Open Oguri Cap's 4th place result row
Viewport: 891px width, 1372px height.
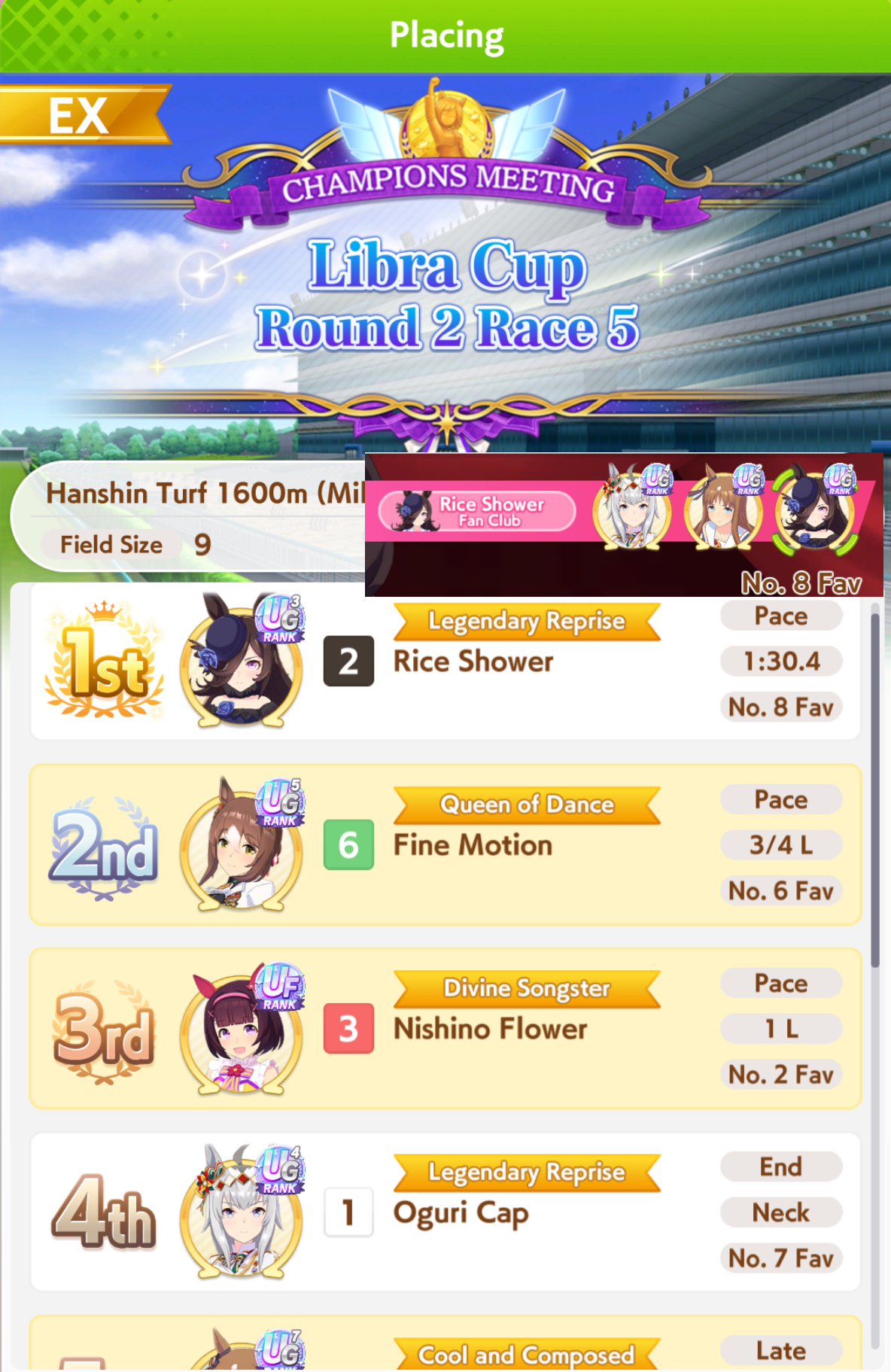pos(445,1212)
